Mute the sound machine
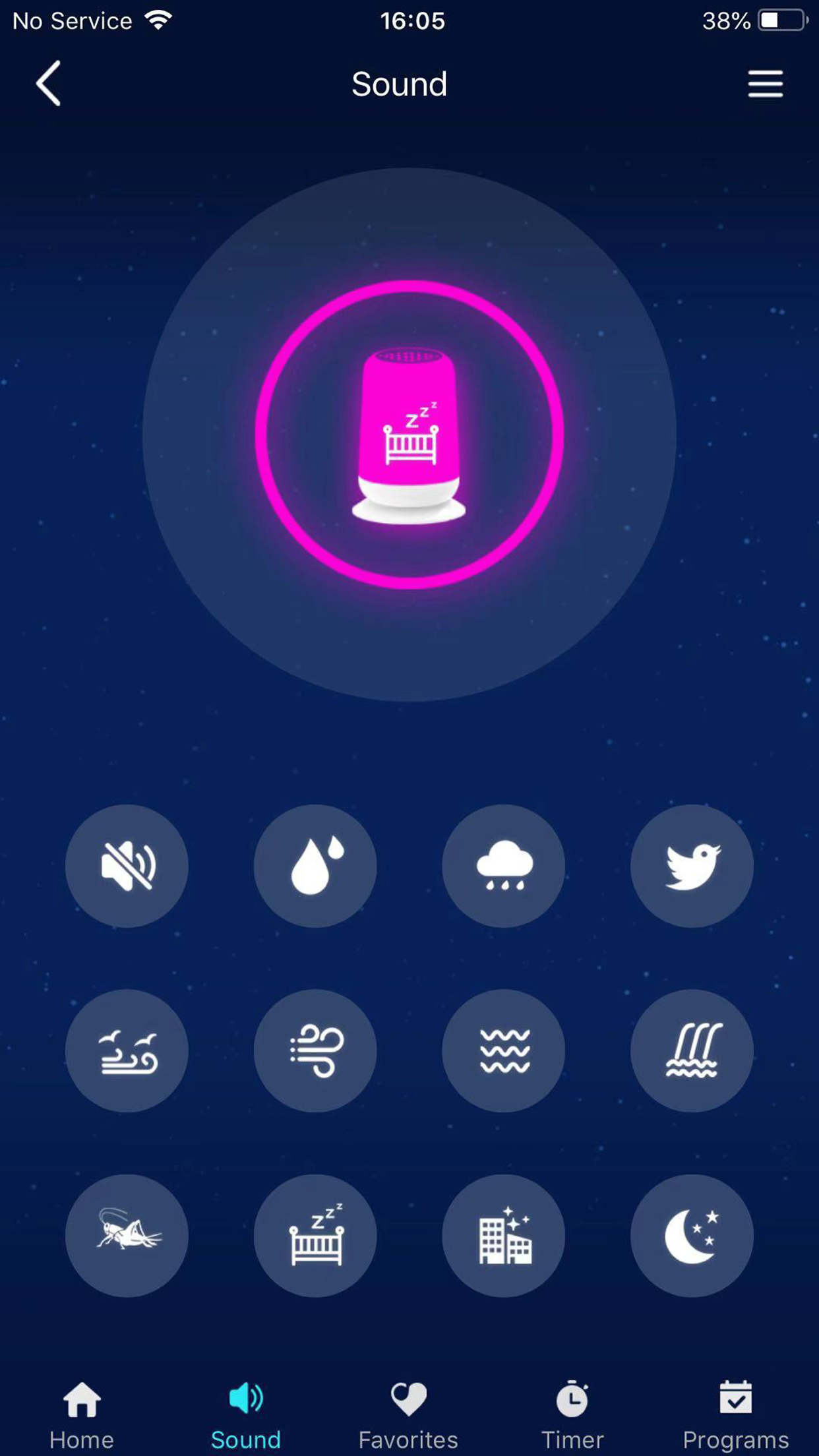The height and width of the screenshot is (1456, 819). click(127, 866)
